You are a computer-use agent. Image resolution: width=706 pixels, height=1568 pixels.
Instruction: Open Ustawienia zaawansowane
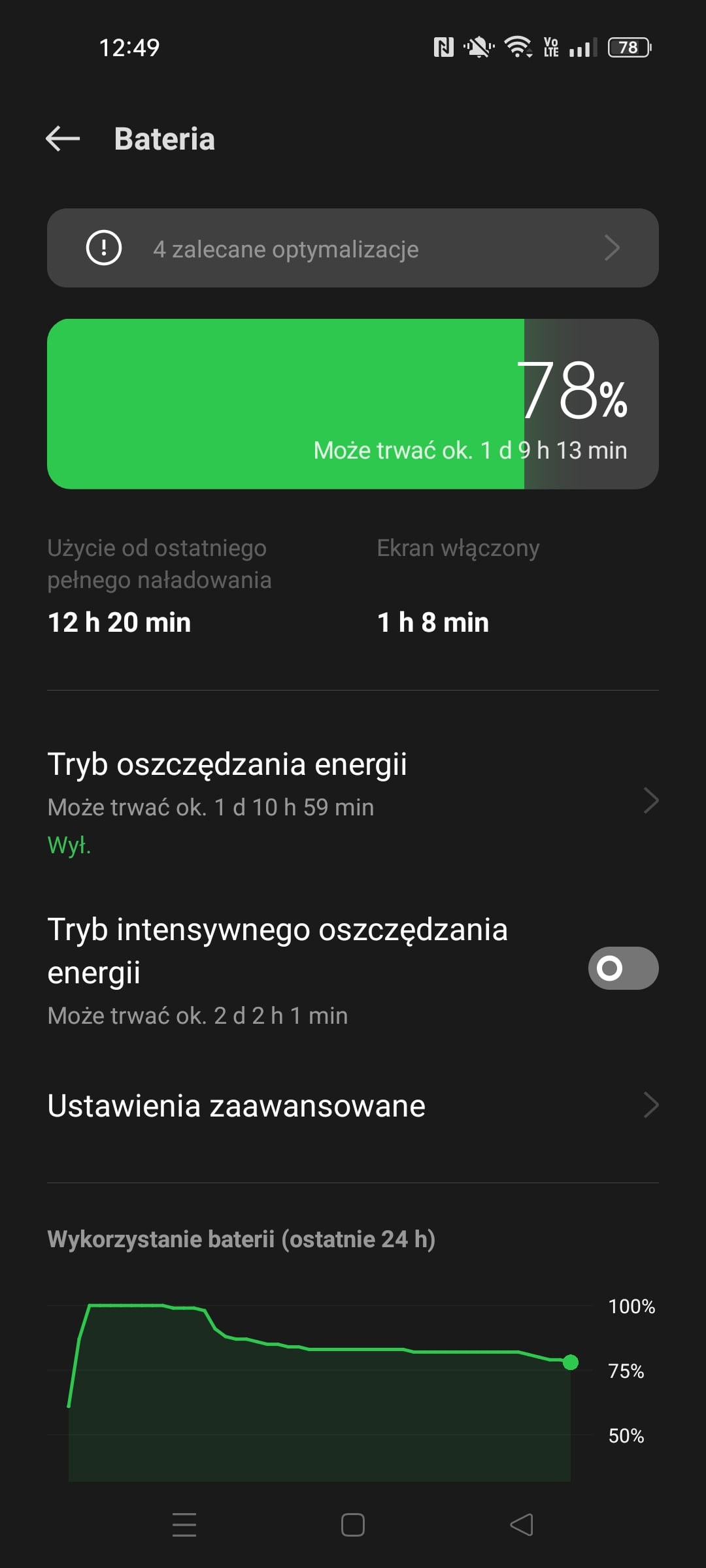click(353, 1105)
